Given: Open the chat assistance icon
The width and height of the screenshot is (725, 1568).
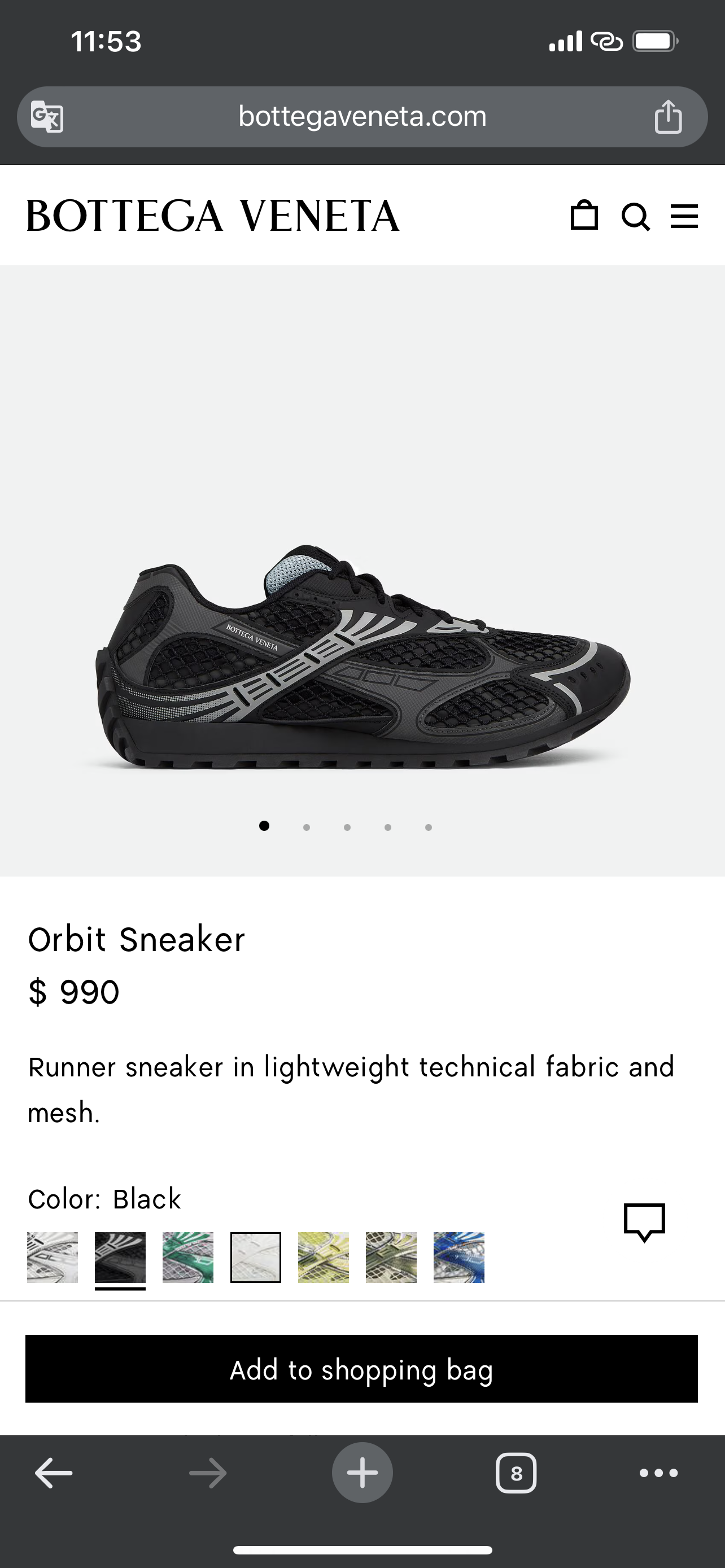Looking at the screenshot, I should (x=644, y=1222).
